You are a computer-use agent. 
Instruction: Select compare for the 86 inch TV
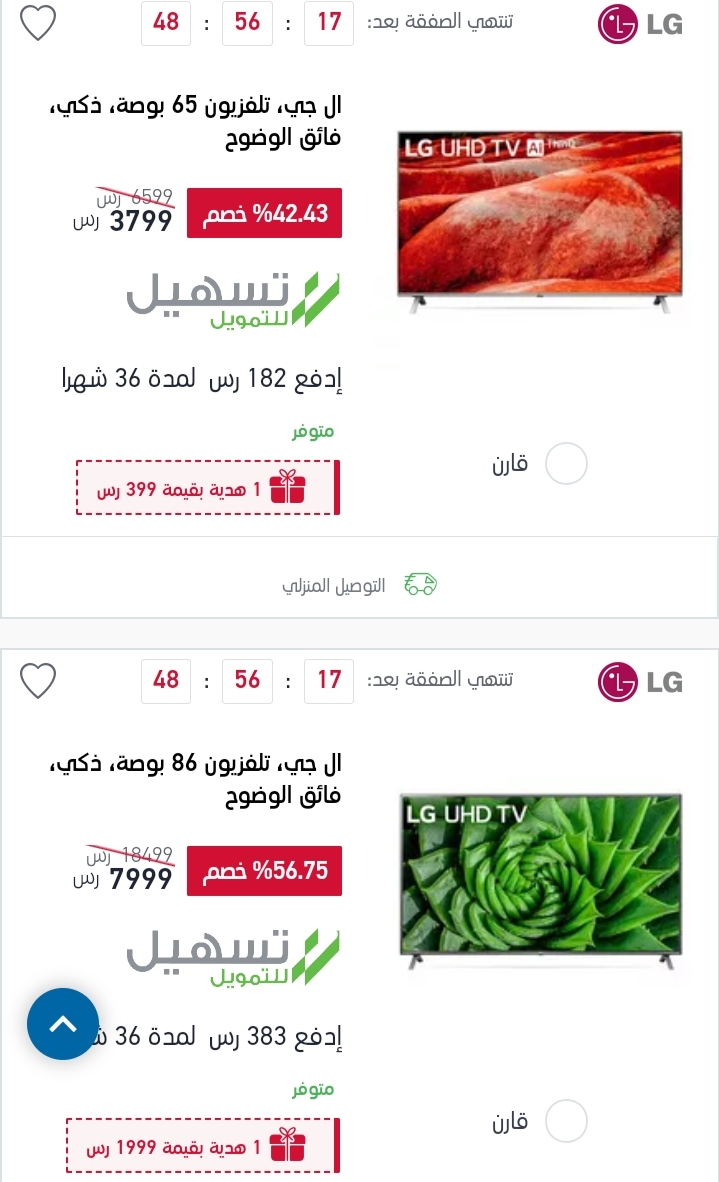tap(566, 1121)
